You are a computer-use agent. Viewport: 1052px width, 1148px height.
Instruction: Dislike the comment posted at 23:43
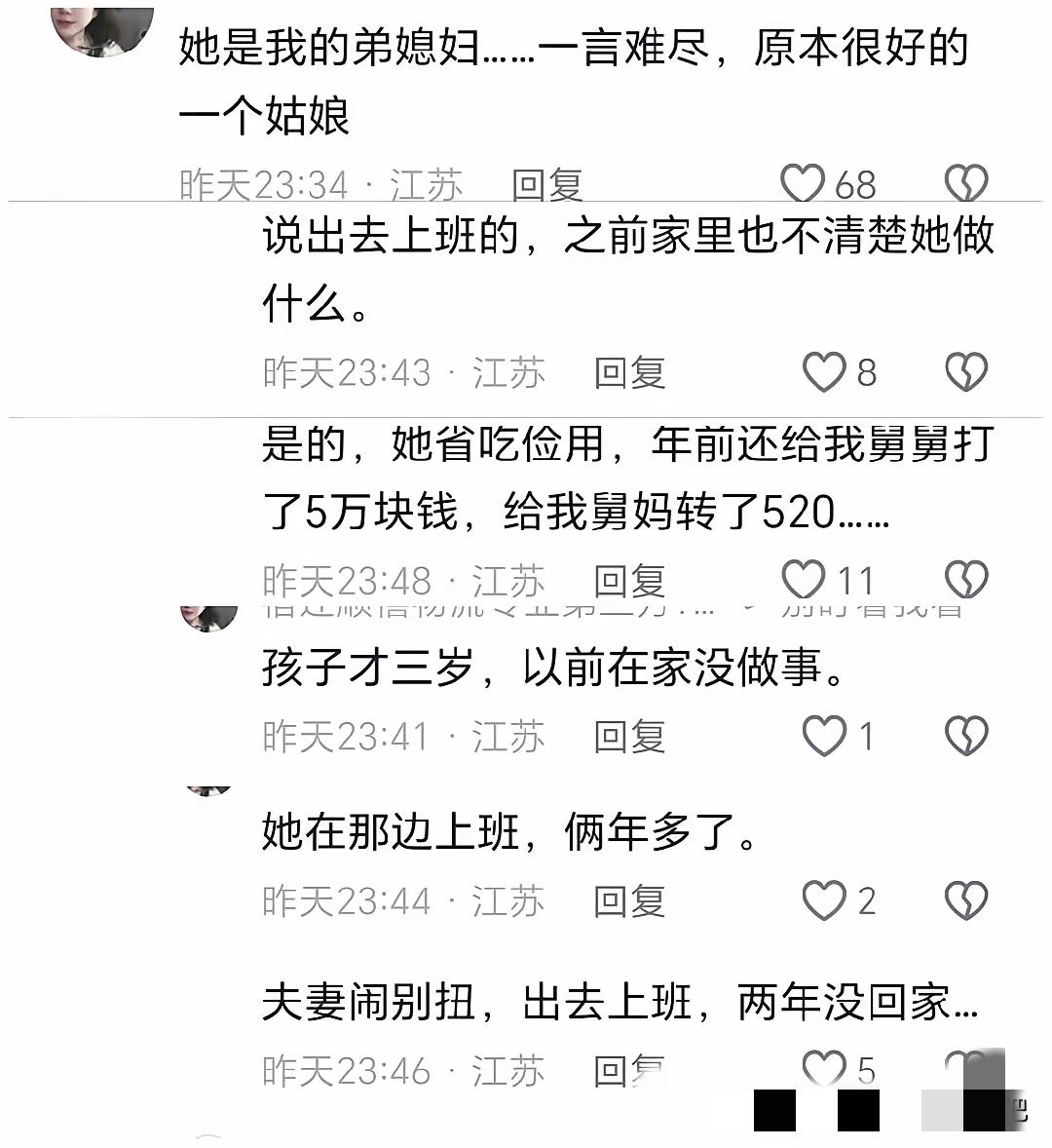965,371
